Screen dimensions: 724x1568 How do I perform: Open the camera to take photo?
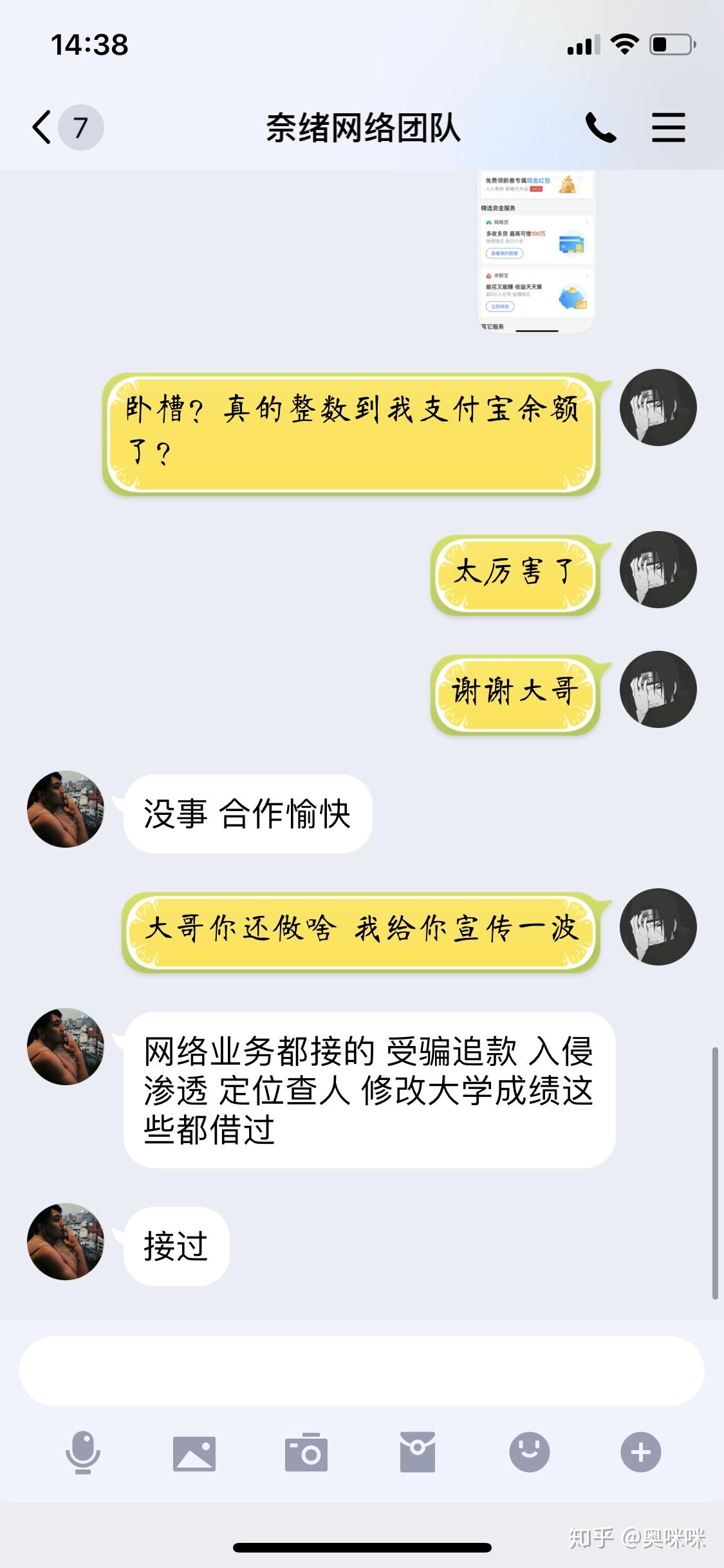click(x=306, y=1452)
